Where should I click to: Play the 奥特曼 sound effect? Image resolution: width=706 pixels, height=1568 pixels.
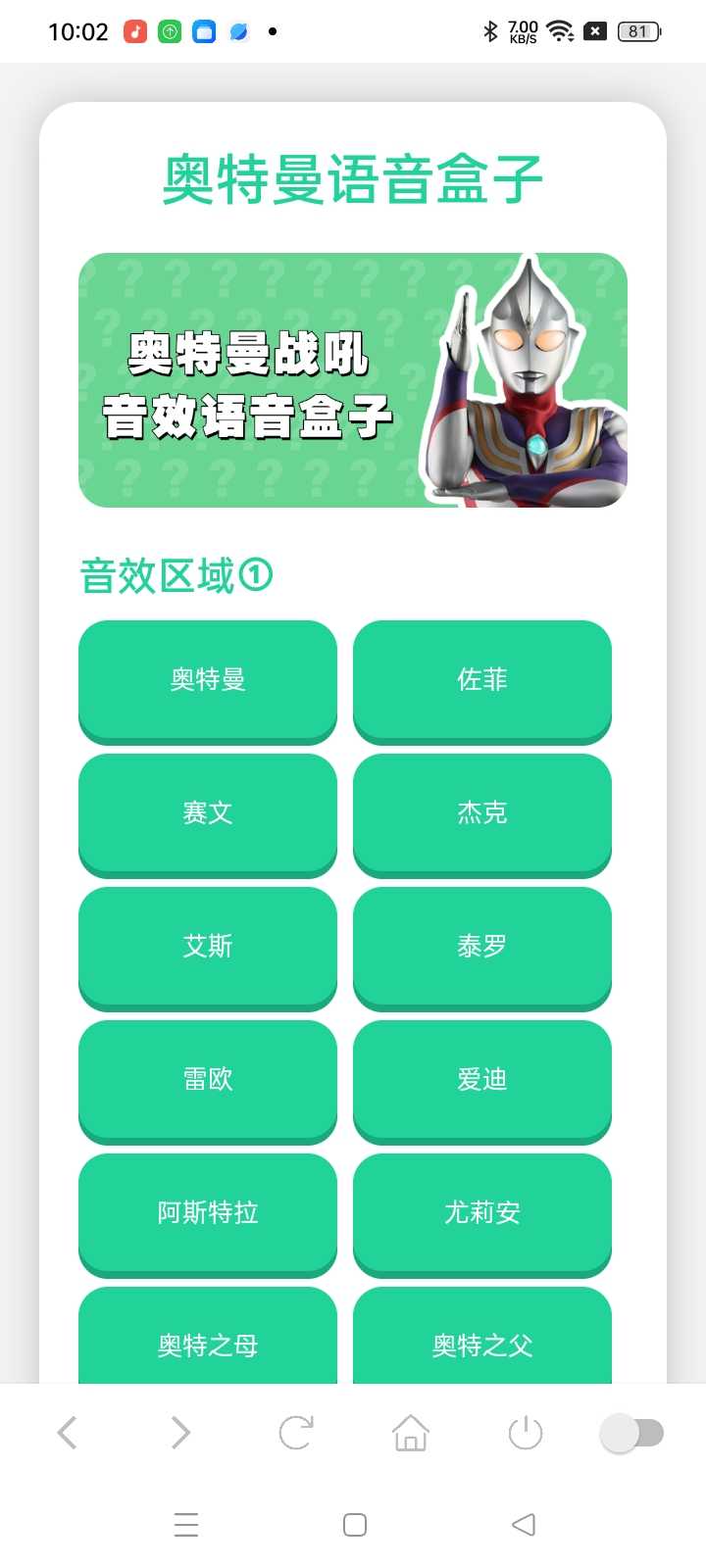point(208,679)
